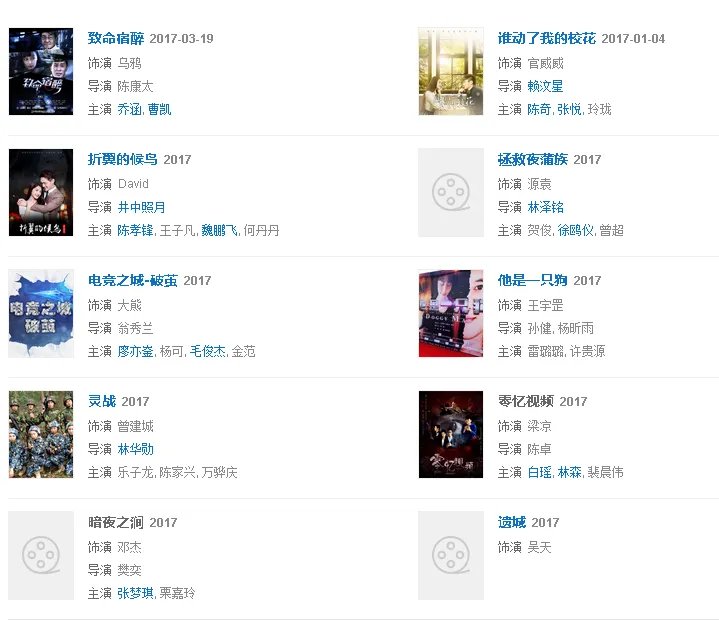
Task: Open the movie title 他是一只狗
Action: (533, 281)
